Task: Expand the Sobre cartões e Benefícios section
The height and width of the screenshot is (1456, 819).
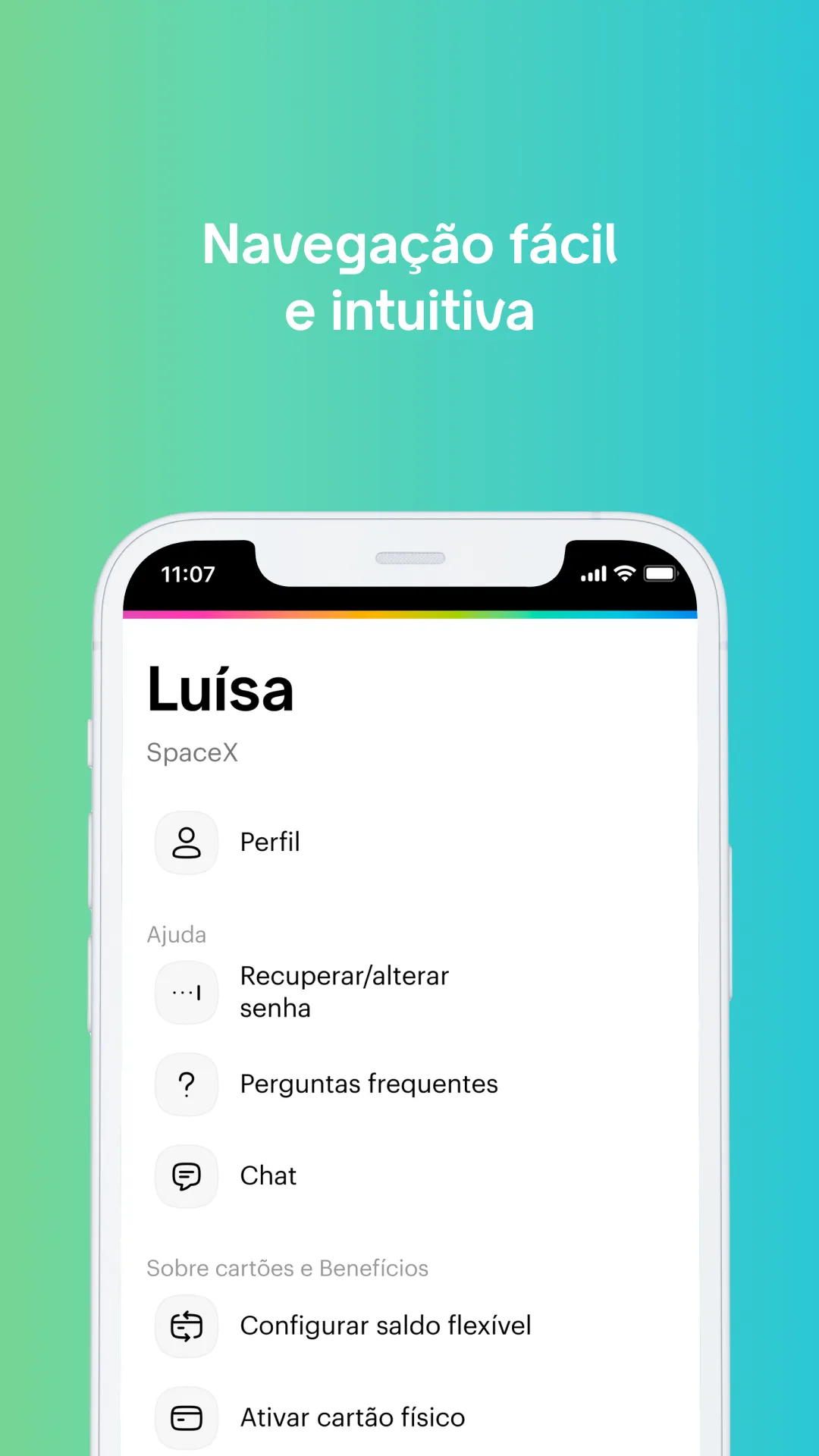Action: coord(288,1267)
